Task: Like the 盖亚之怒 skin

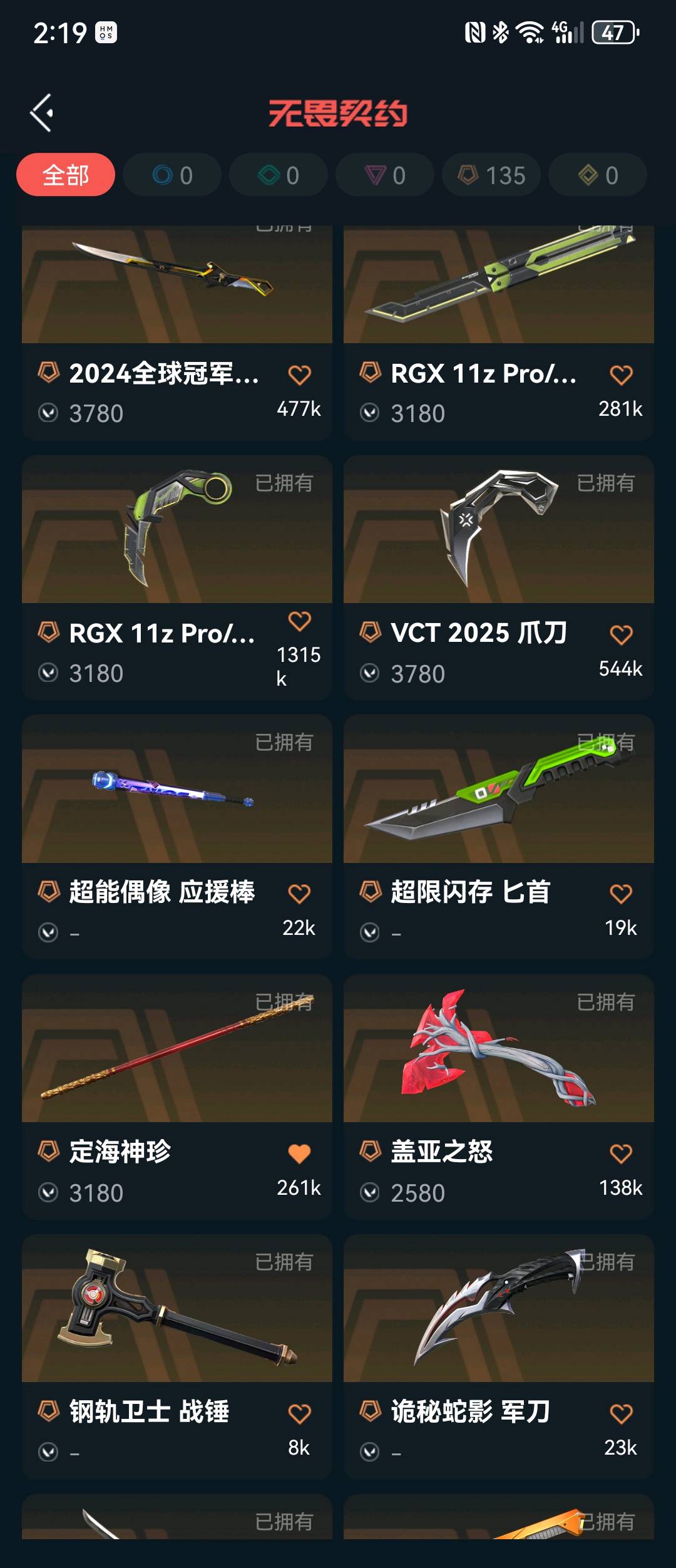Action: coord(621,1153)
